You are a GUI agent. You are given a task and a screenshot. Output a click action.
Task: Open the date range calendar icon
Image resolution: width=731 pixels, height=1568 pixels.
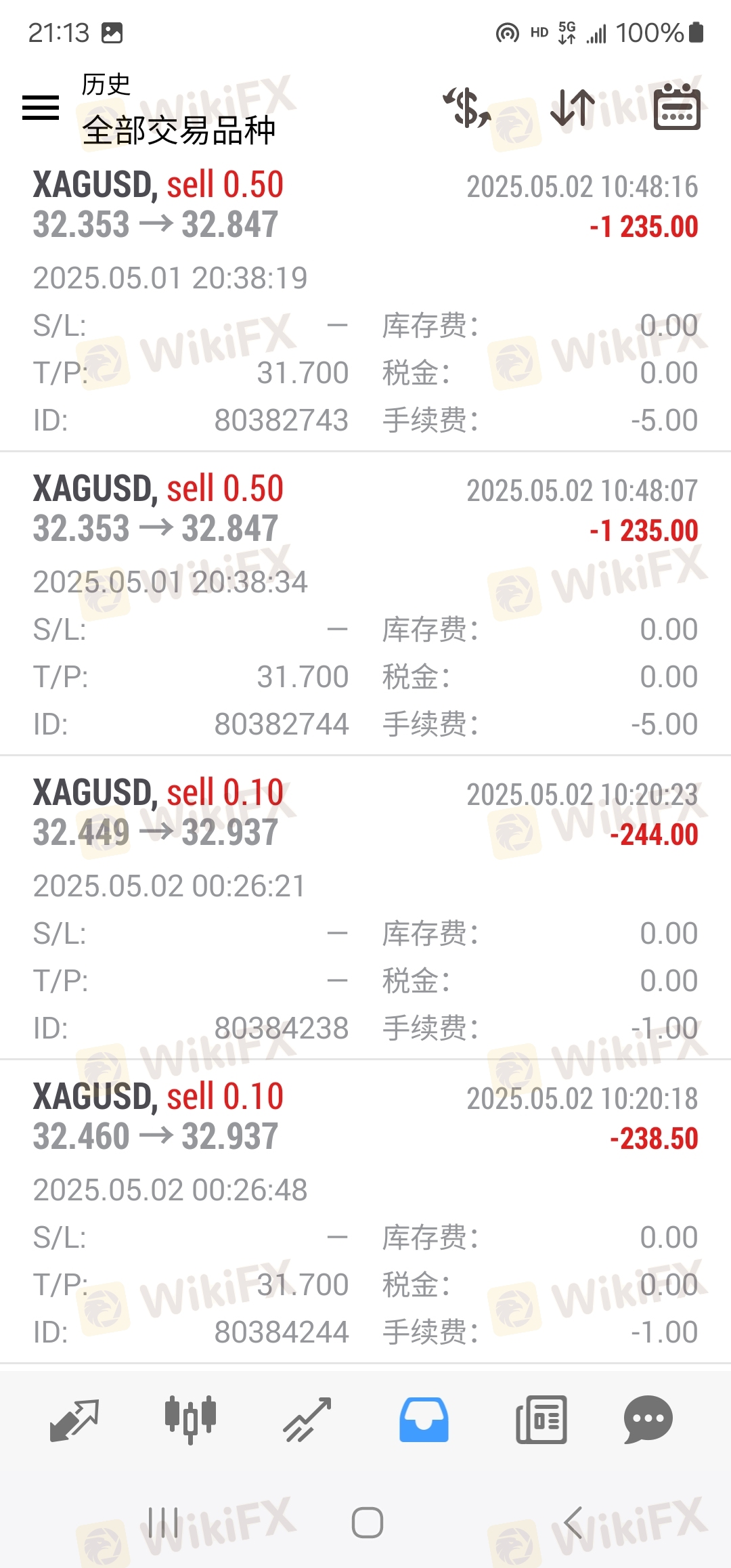[x=677, y=106]
